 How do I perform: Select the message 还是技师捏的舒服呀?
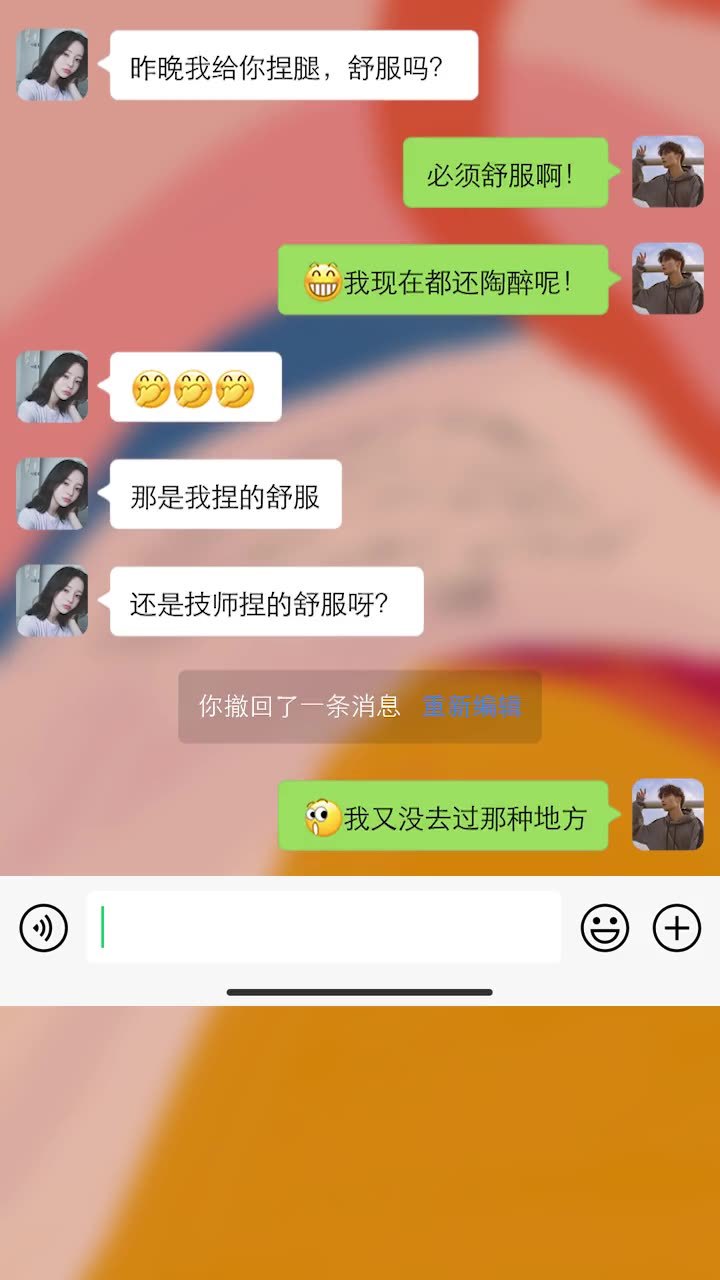[x=265, y=600]
